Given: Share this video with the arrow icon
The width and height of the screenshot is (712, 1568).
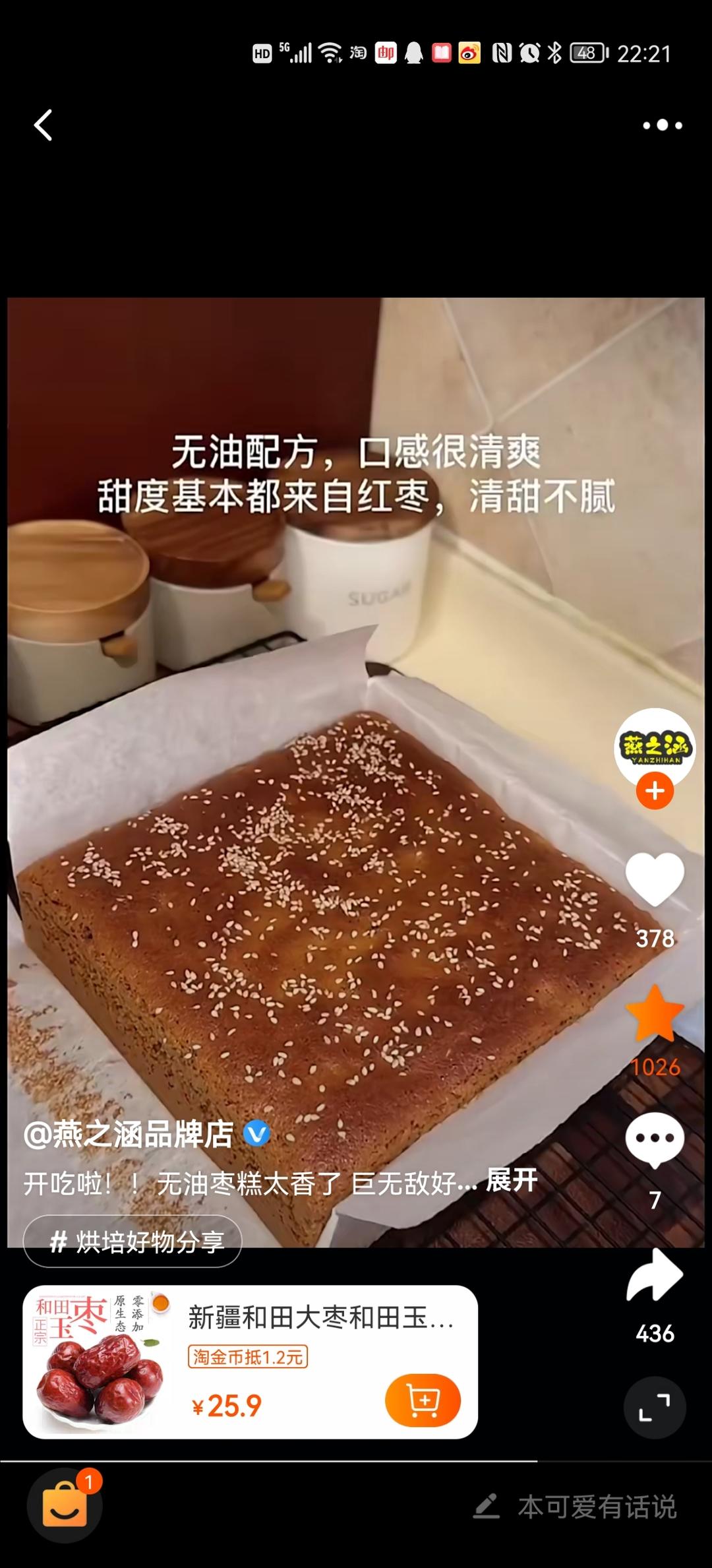Looking at the screenshot, I should tap(655, 1275).
